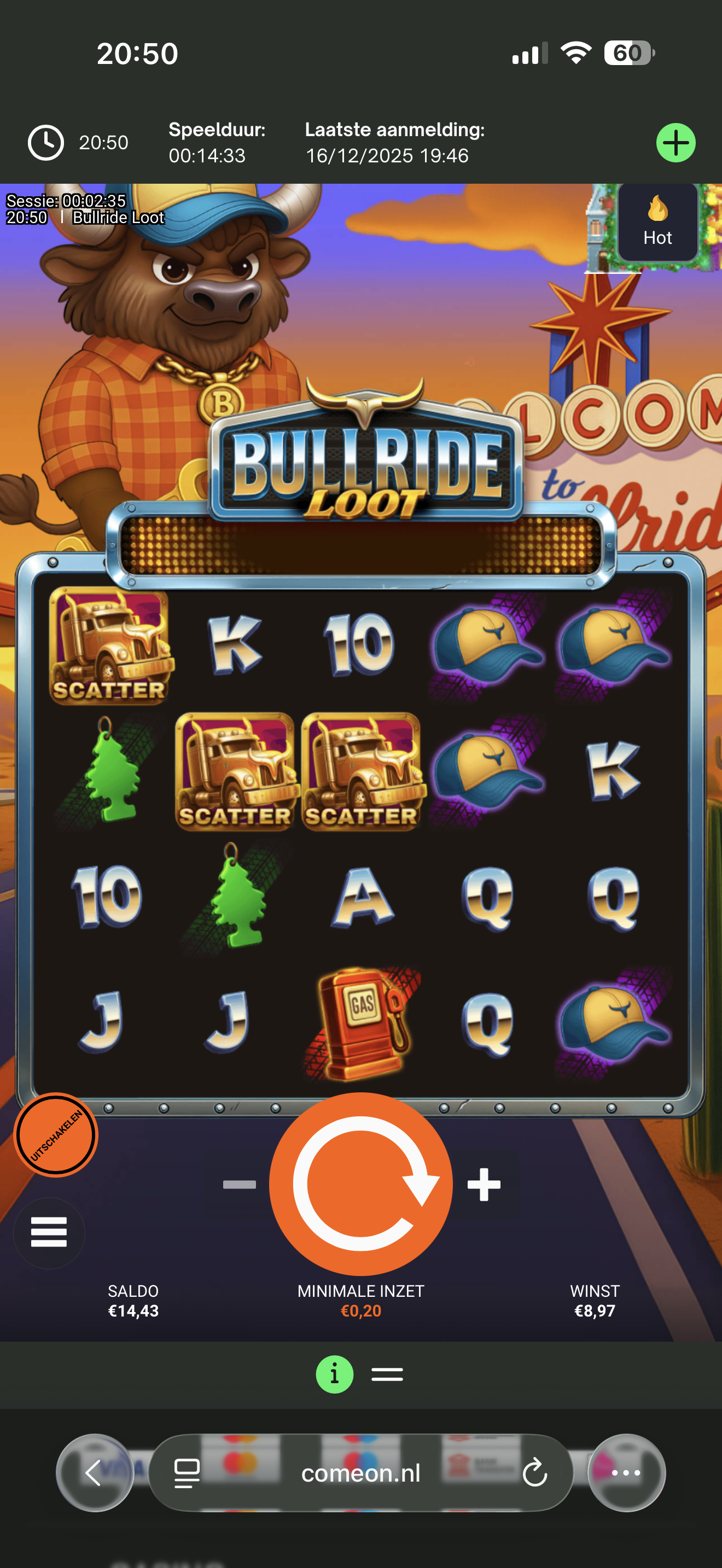Tap the orange Uitschakelen button
Image resolution: width=722 pixels, height=1568 pixels.
click(56, 1134)
